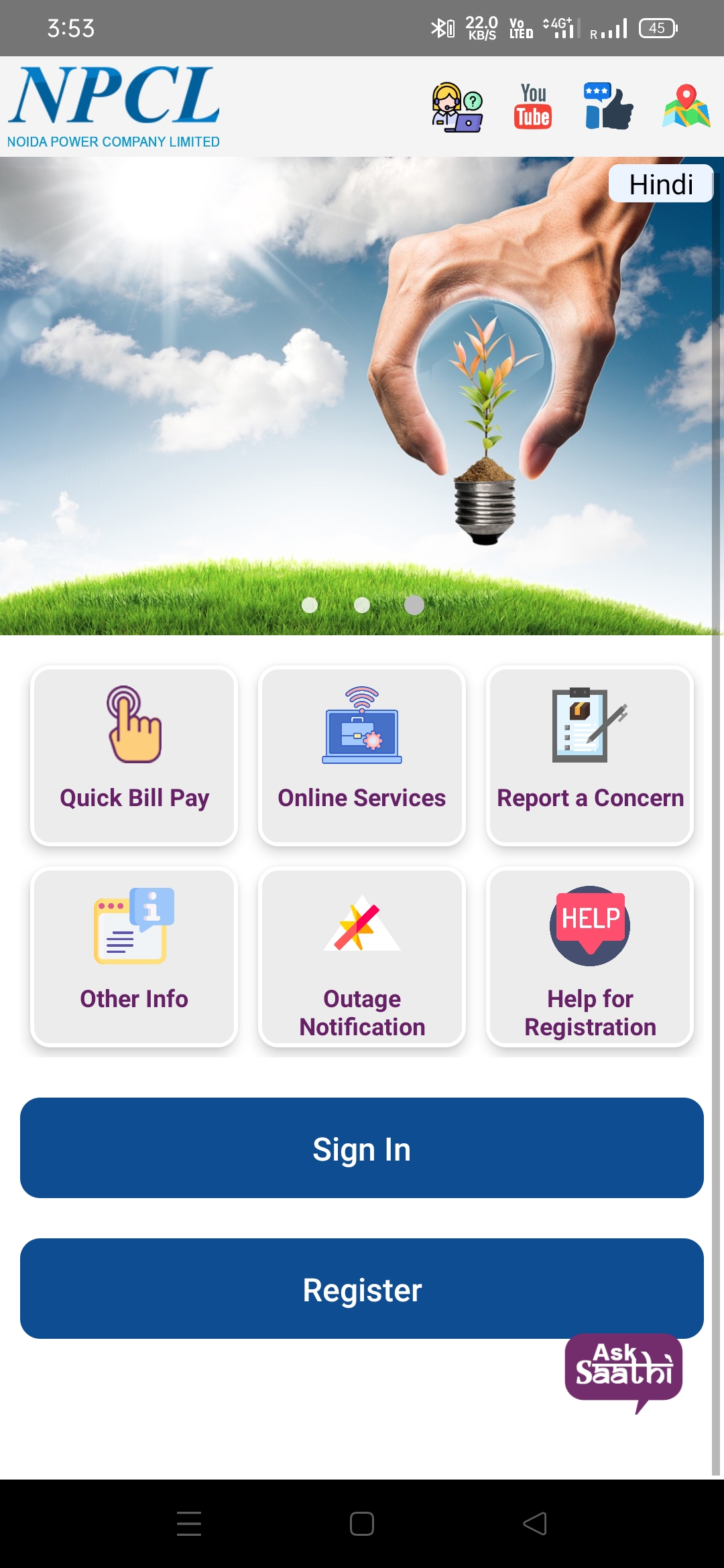Open Outage Notification
Screen dimensions: 724x1568
coord(361,957)
